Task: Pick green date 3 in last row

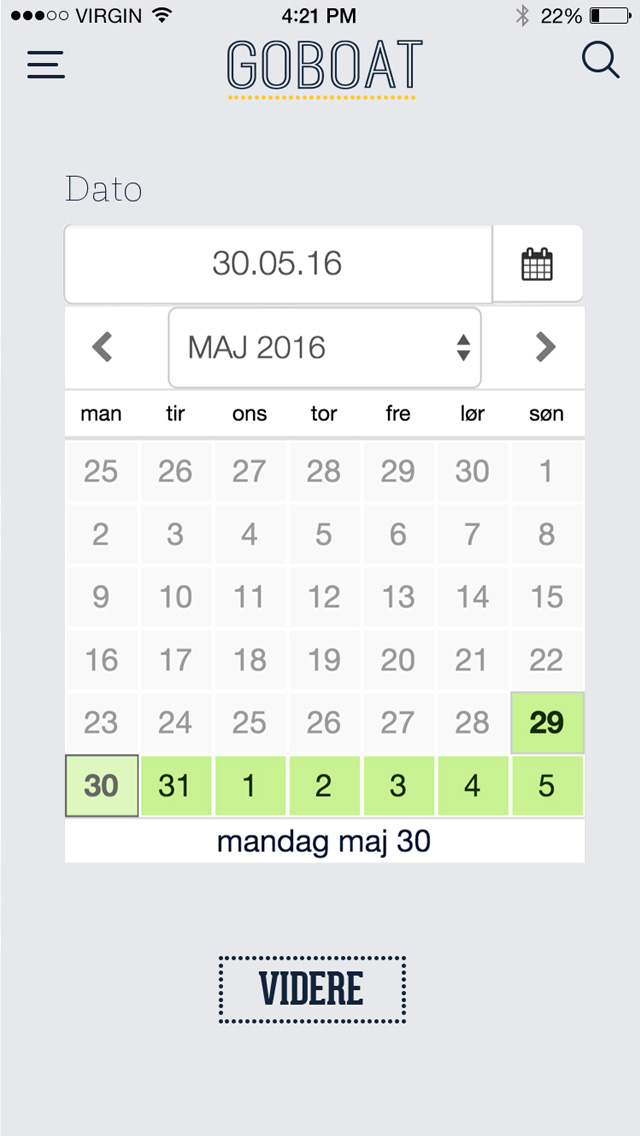Action: [x=398, y=786]
